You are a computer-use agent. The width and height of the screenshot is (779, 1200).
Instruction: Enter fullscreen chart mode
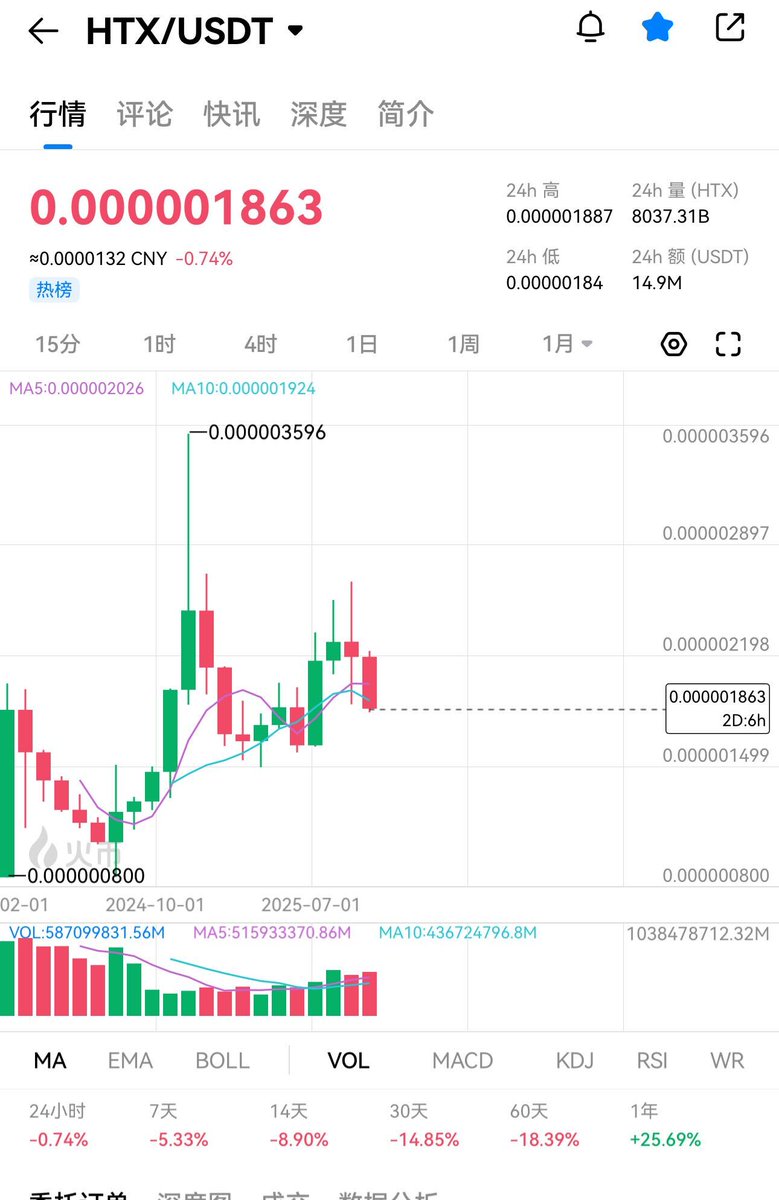click(728, 345)
